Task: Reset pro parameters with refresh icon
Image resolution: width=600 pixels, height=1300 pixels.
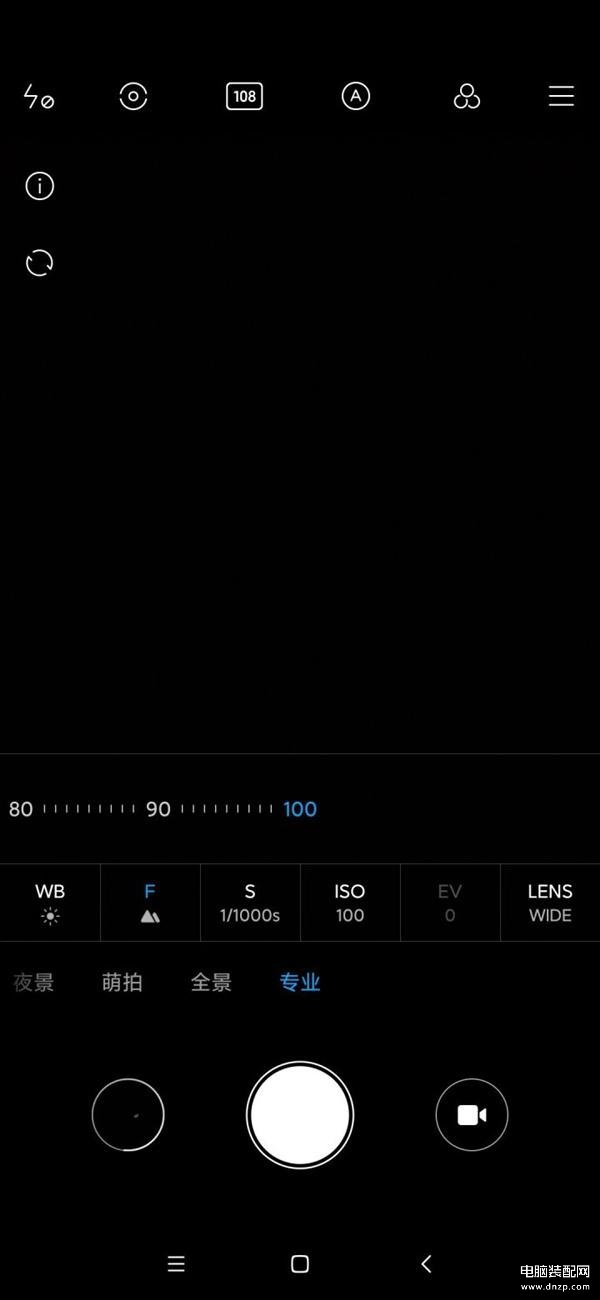Action: coord(39,264)
